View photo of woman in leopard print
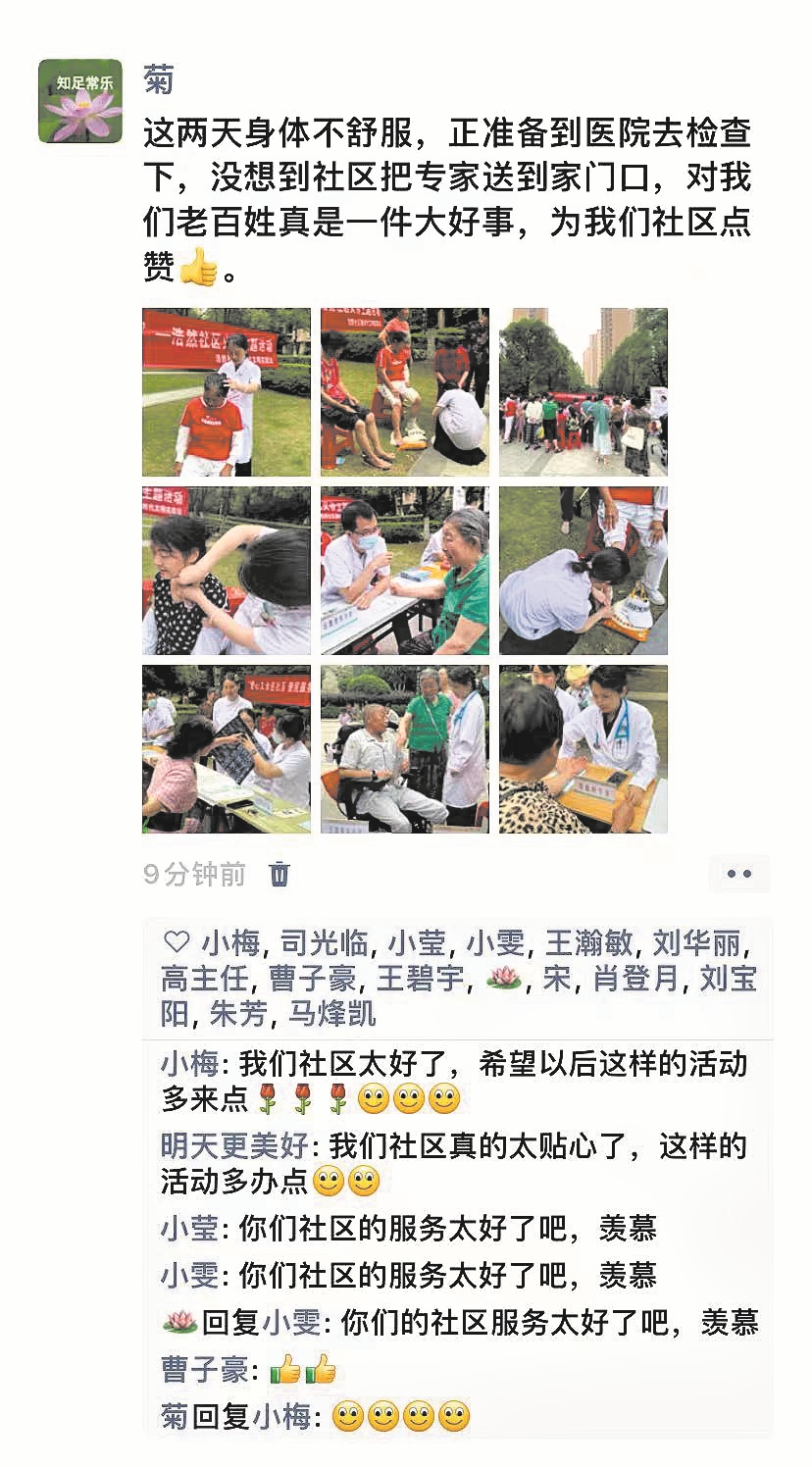The width and height of the screenshot is (812, 1467). pyautogui.click(x=583, y=749)
